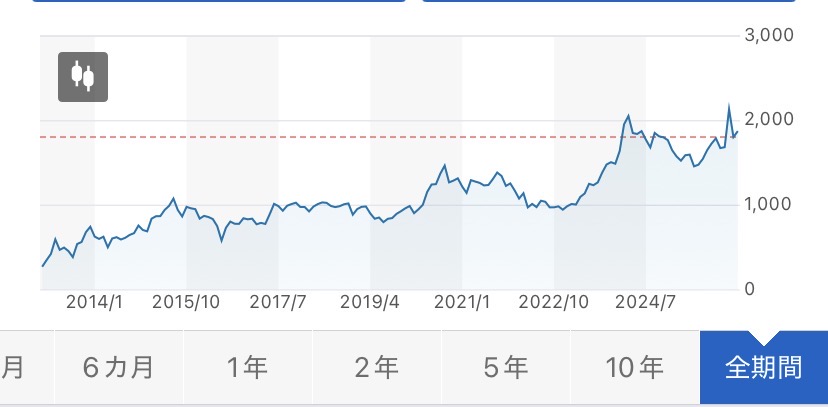Switch to the 2年 range
This screenshot has height=407, width=828.
[x=377, y=367]
